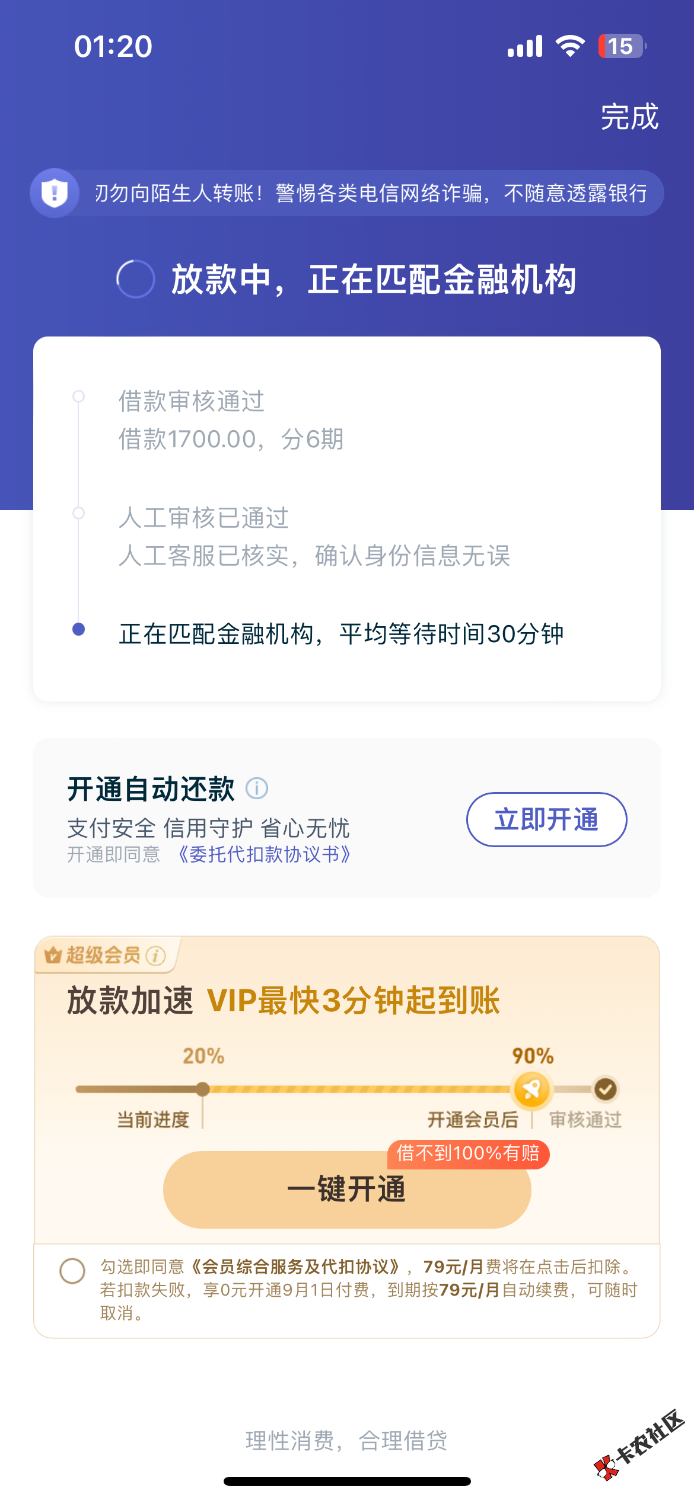Image resolution: width=694 pixels, height=1500 pixels.
Task: Check the membership agreement checkbox
Action: 72,1271
